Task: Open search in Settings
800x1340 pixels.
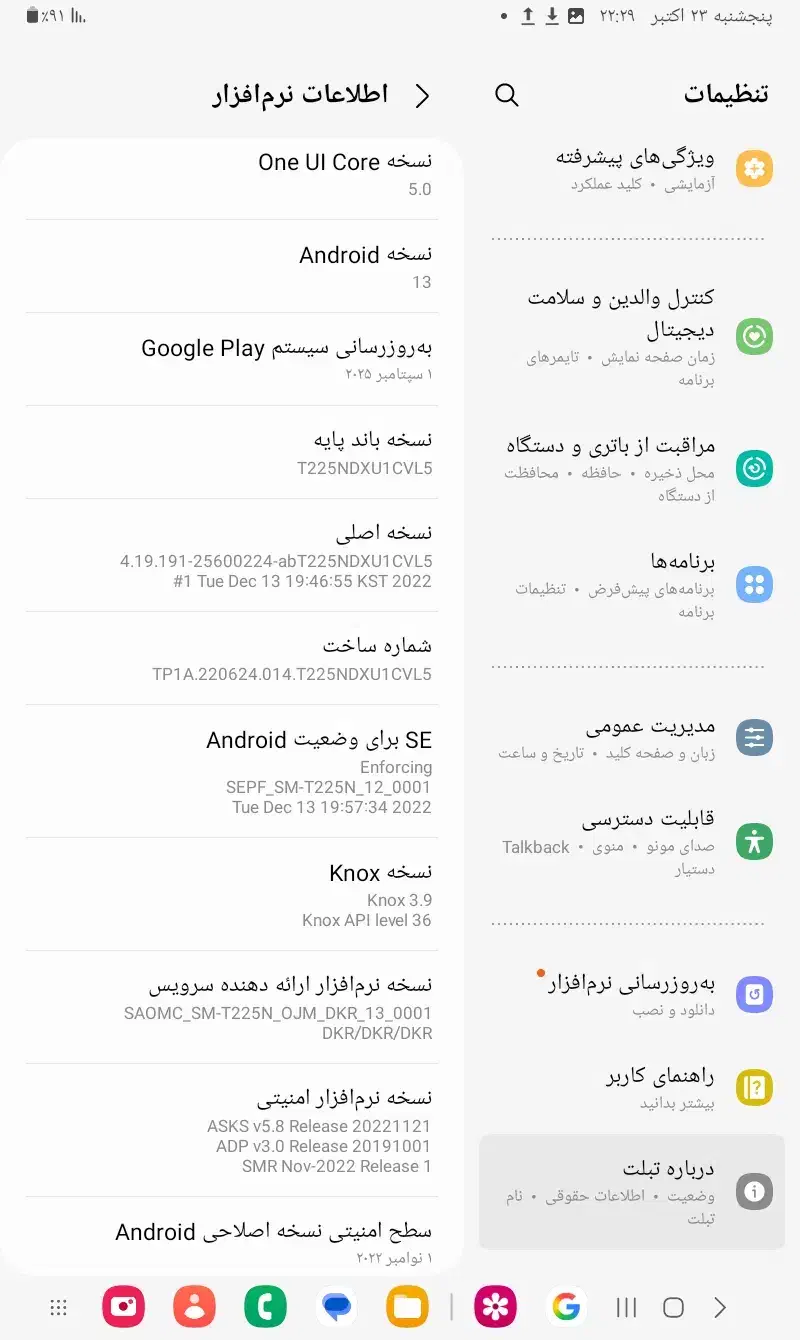Action: pos(507,95)
